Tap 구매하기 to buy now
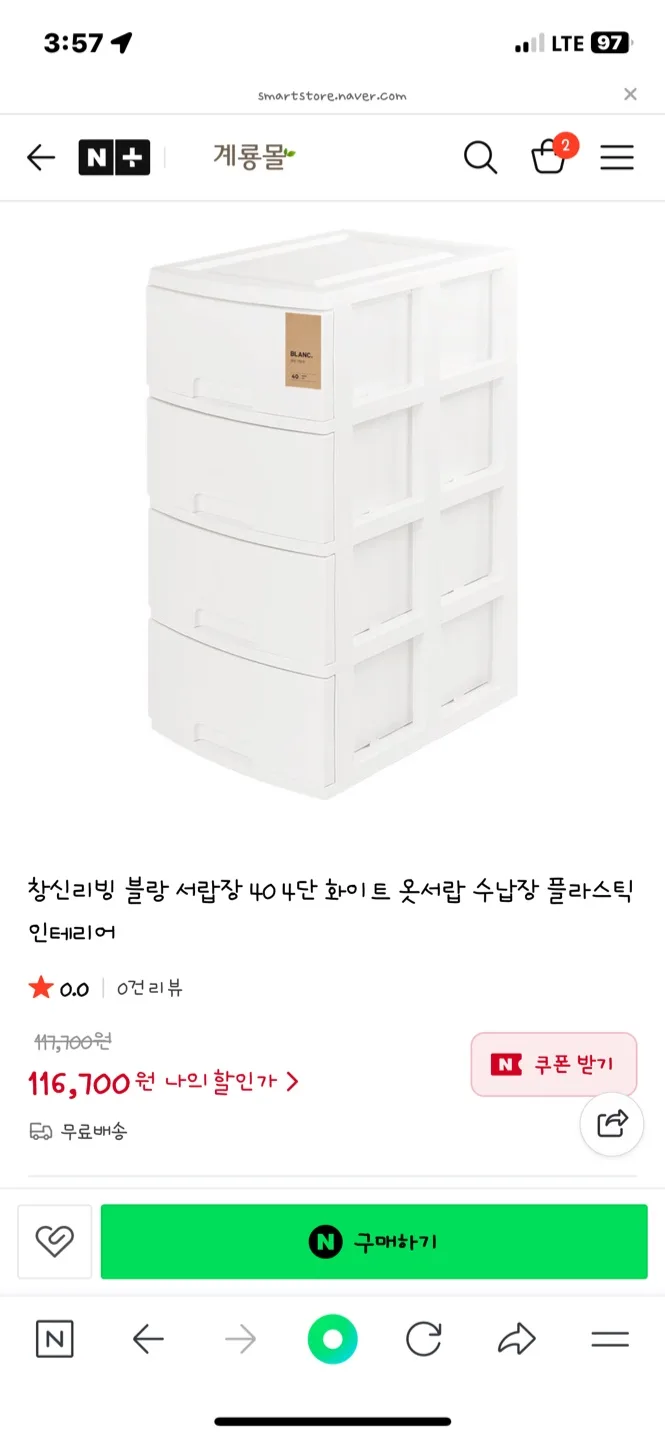 [x=374, y=1242]
